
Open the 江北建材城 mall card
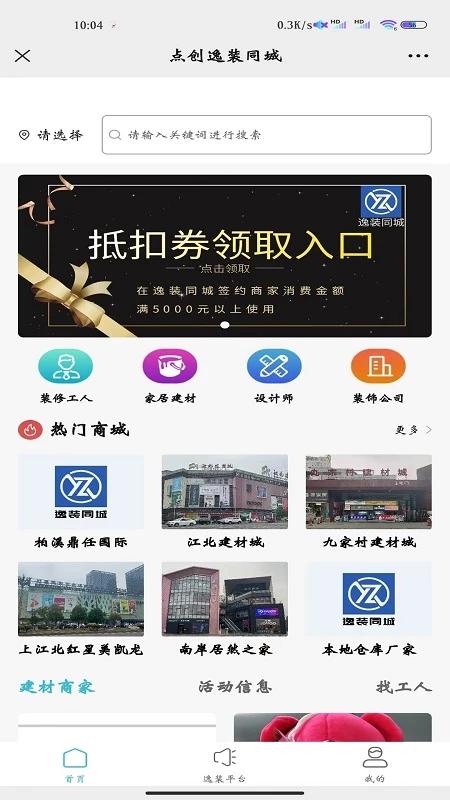(x=225, y=502)
